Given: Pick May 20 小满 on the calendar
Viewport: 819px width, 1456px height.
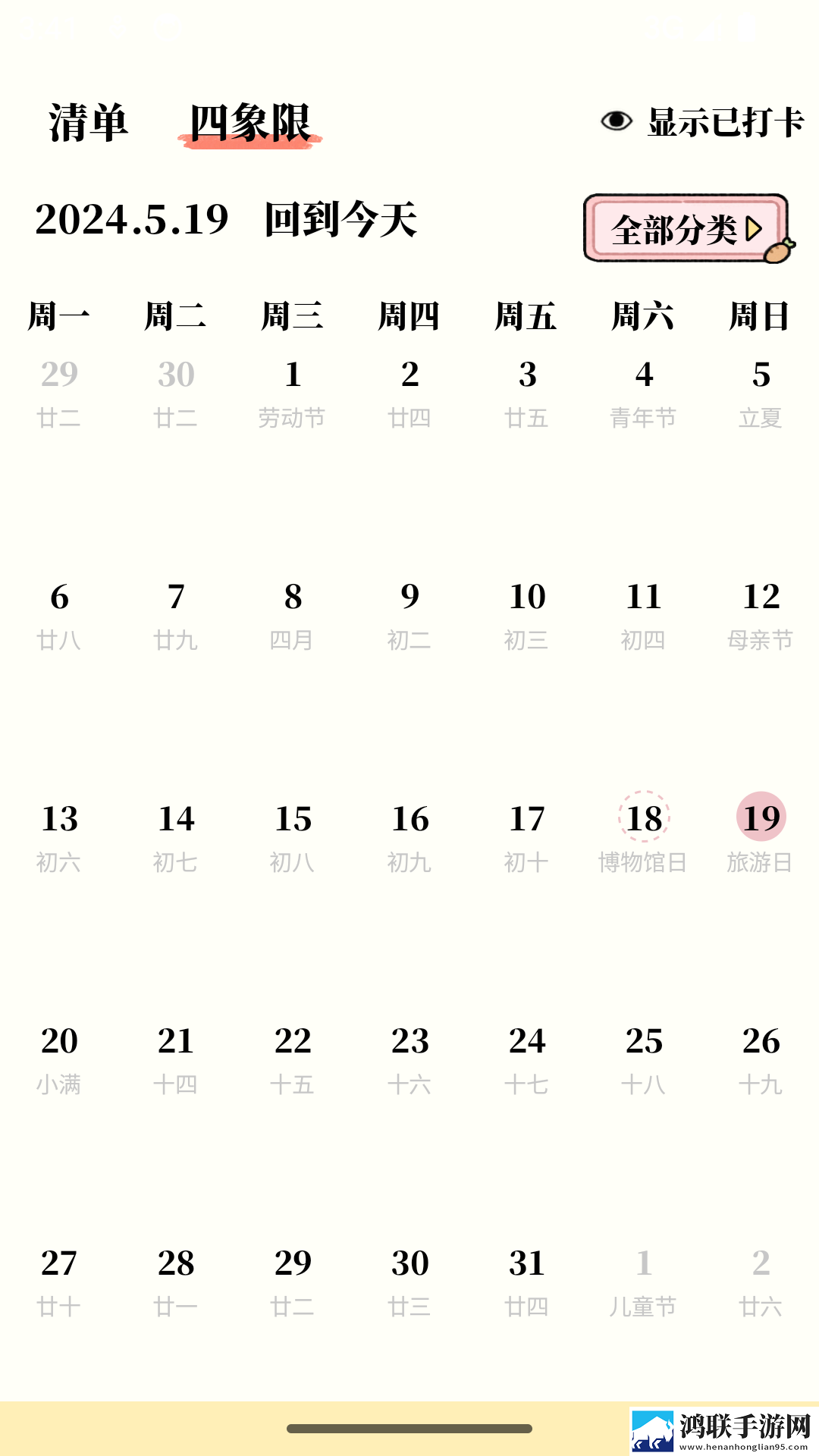Looking at the screenshot, I should tap(59, 1060).
